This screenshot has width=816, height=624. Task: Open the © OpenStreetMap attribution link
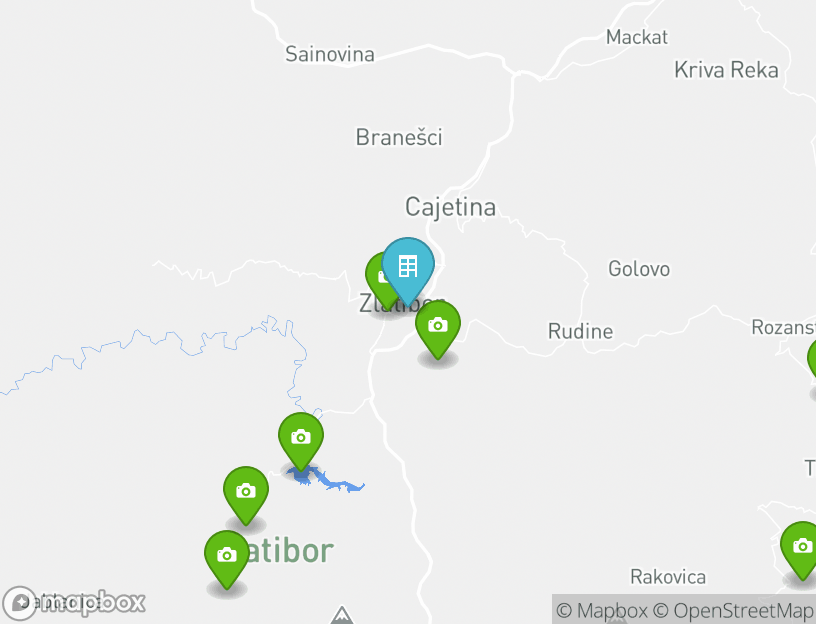[x=733, y=610]
